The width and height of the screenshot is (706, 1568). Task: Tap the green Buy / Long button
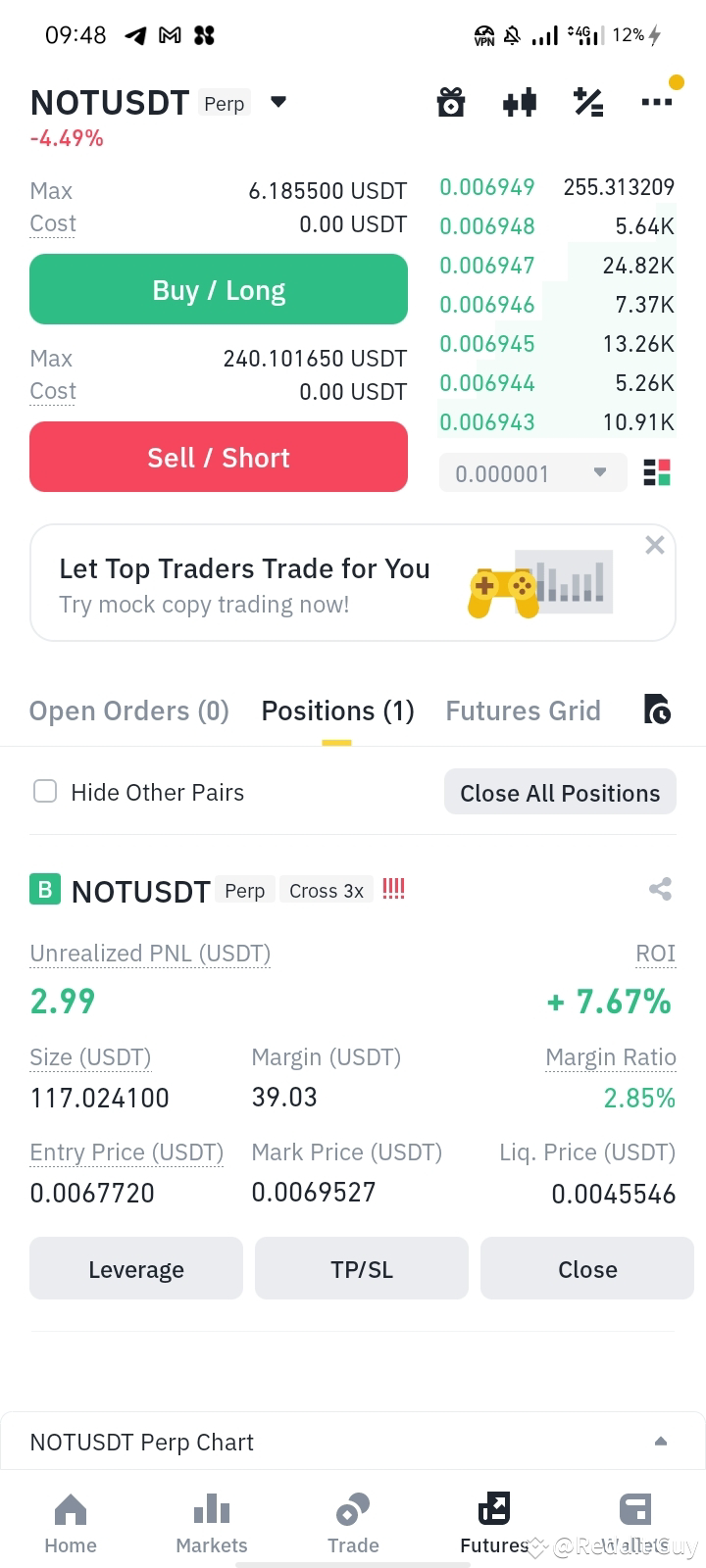point(219,290)
